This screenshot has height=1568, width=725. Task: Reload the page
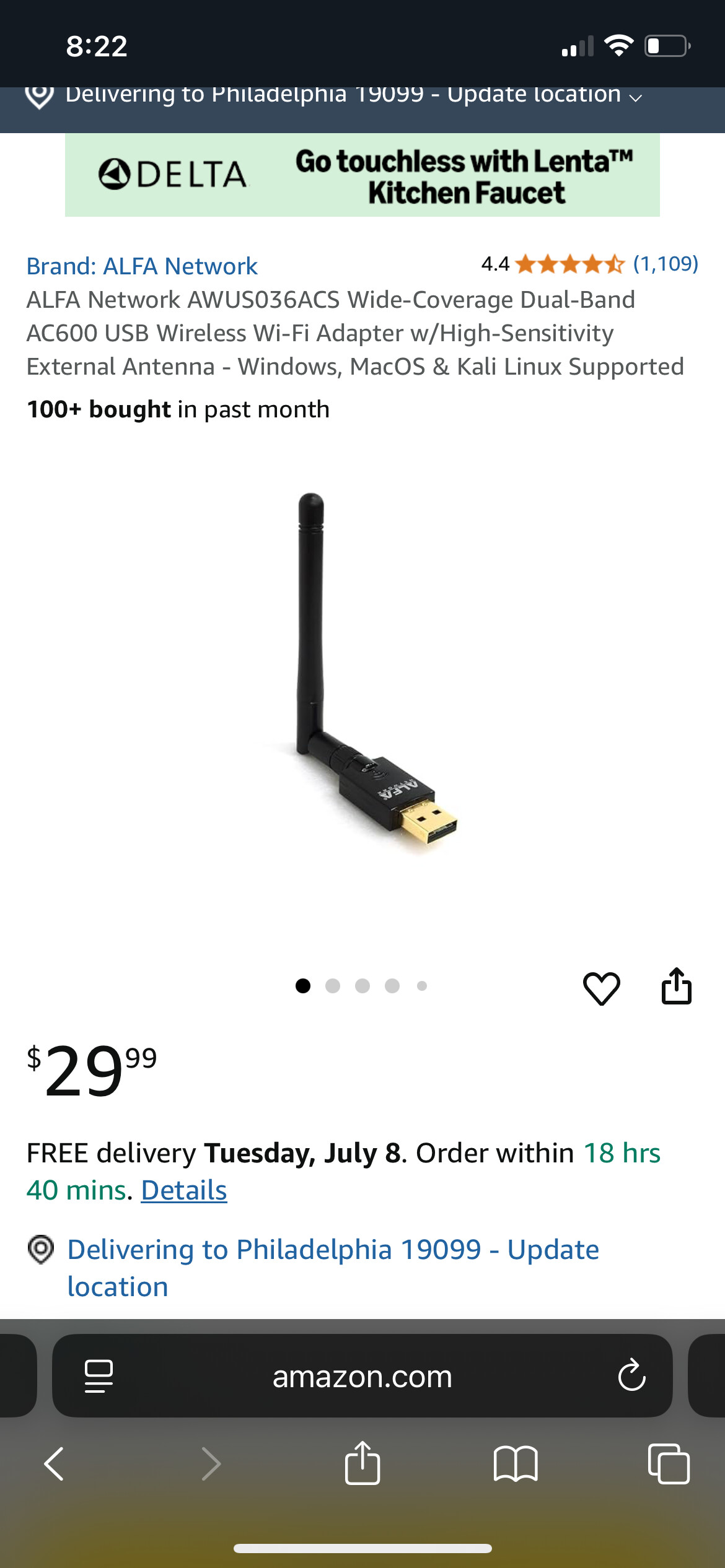point(631,1375)
